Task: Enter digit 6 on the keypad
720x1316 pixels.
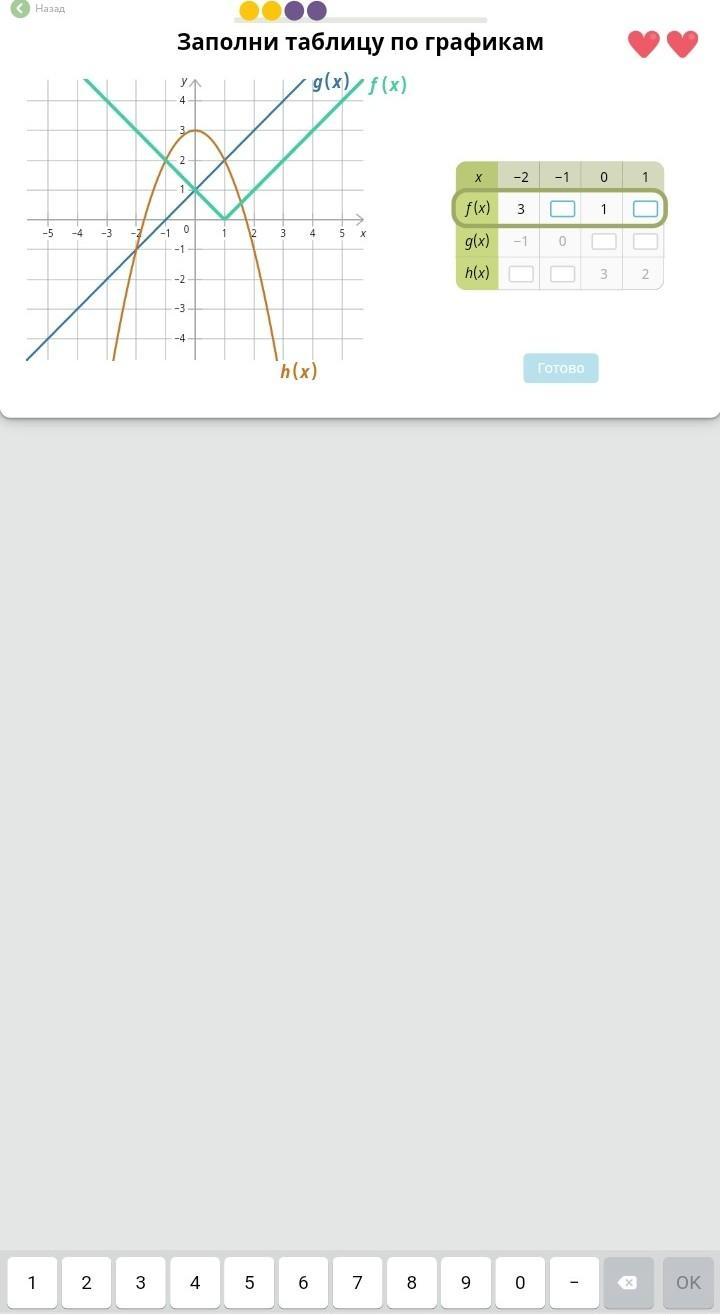Action: pos(303,1283)
